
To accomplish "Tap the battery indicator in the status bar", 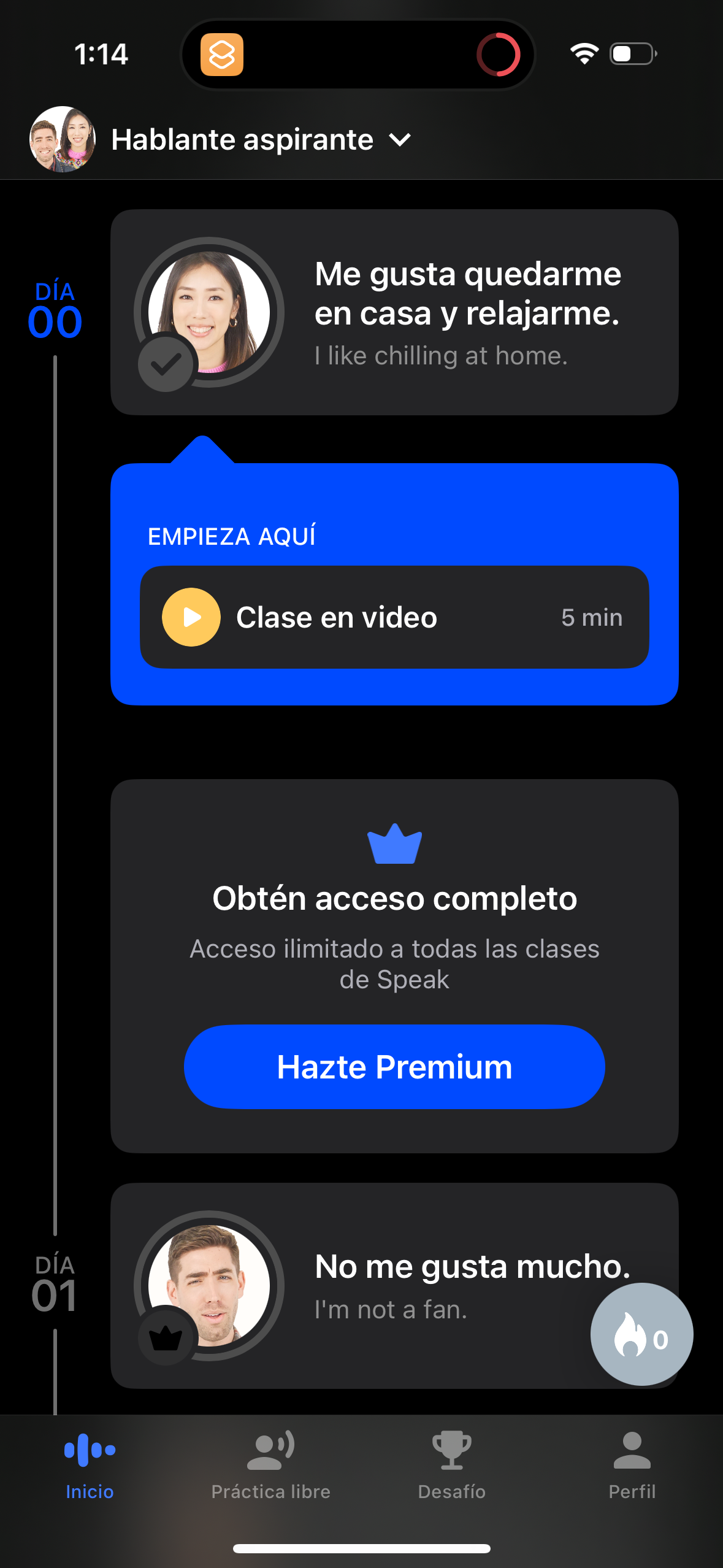I will (631, 54).
